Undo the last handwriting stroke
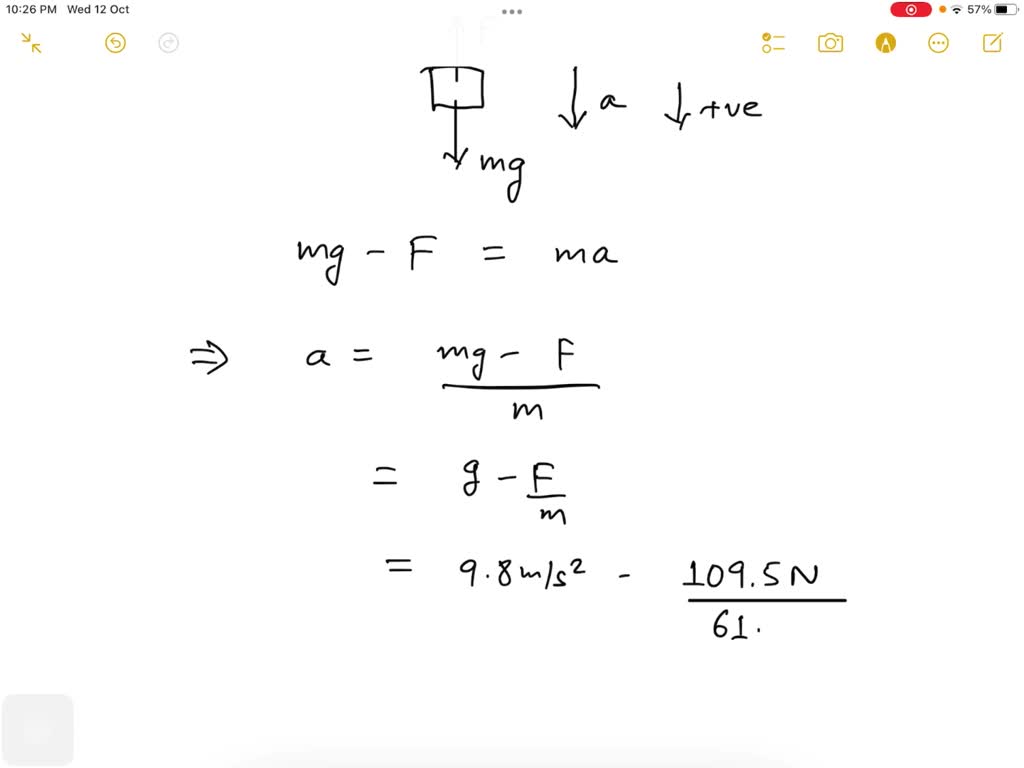Screen dimensions: 1024x768 [116, 43]
